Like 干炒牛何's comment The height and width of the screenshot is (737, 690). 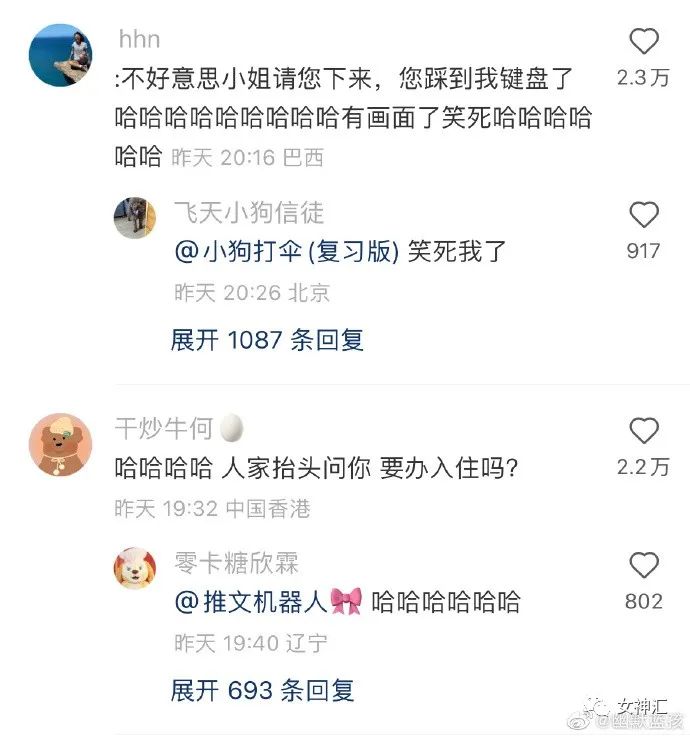(644, 431)
